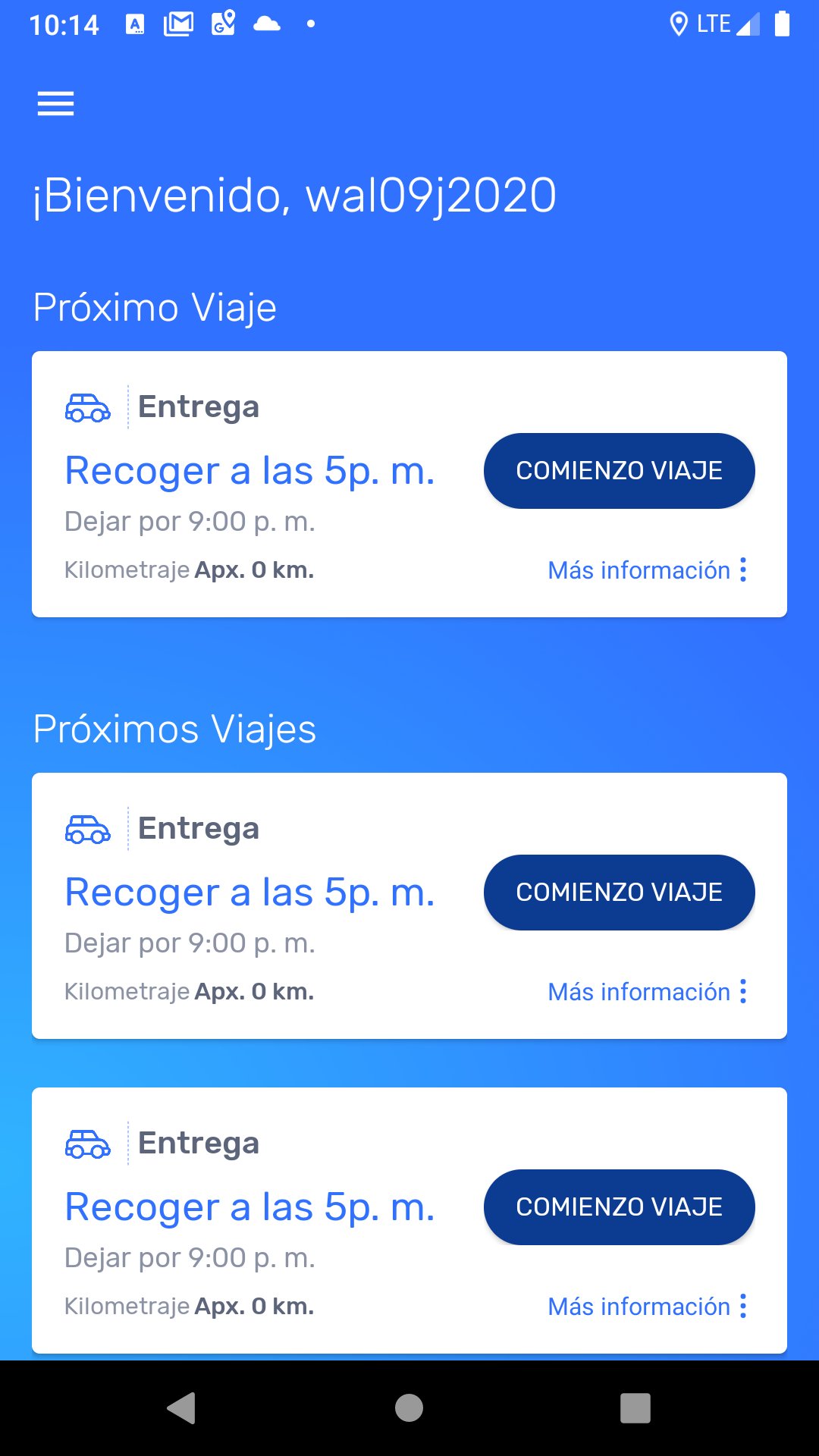Go back using the system back button
Screen dimensions: 819x1456
point(182,1408)
